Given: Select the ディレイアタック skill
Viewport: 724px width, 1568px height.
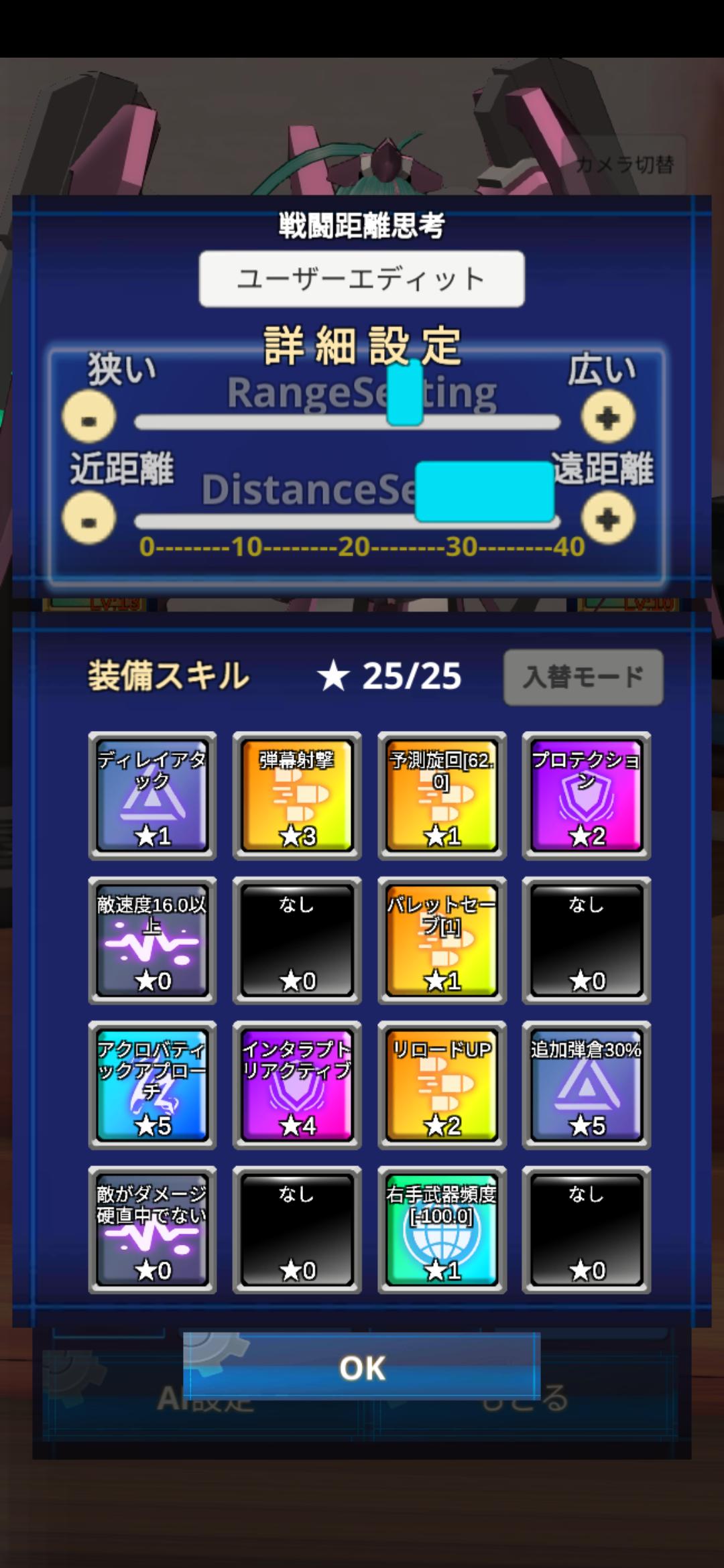Looking at the screenshot, I should 152,795.
